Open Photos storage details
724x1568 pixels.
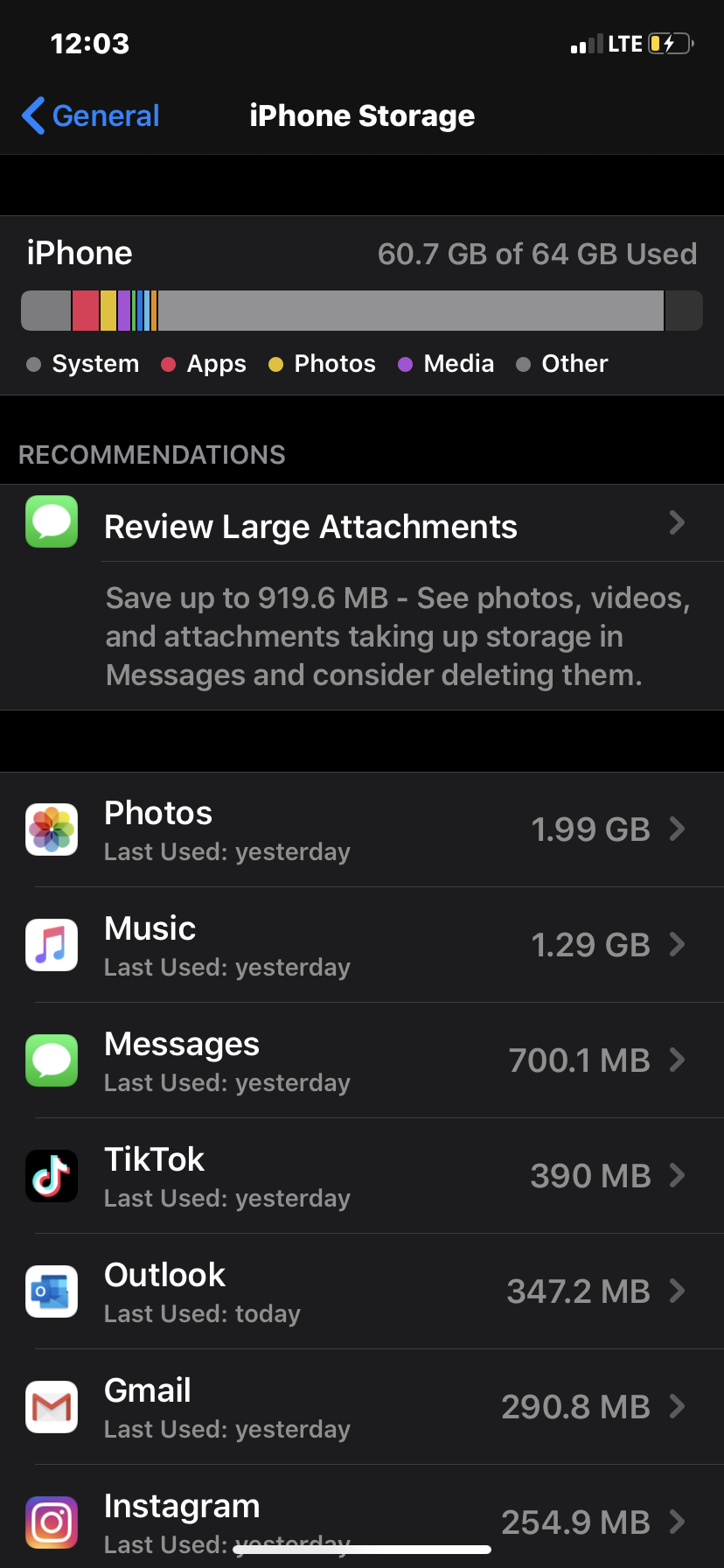(x=362, y=829)
